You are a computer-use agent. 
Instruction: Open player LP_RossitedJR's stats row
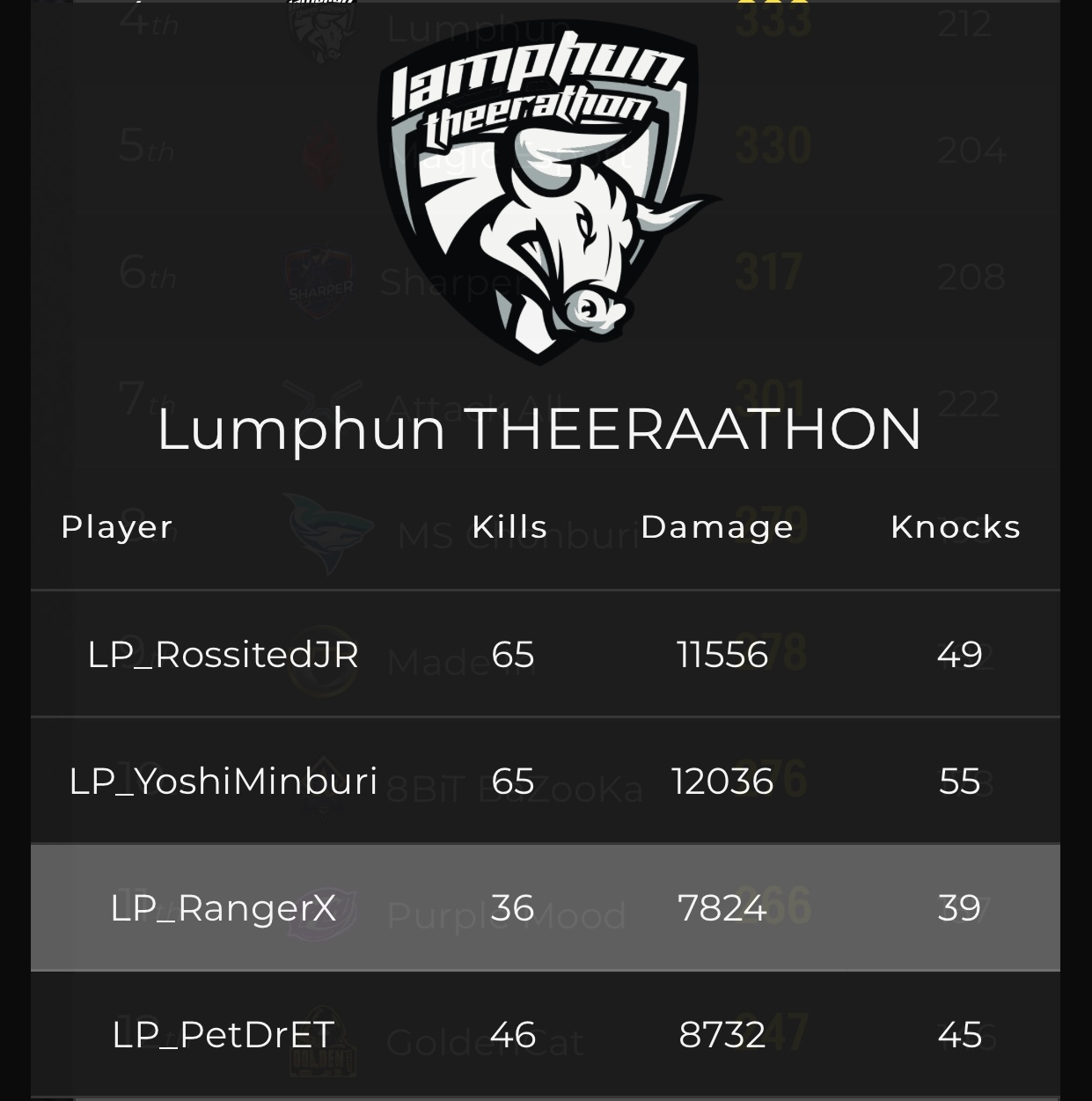(x=546, y=654)
